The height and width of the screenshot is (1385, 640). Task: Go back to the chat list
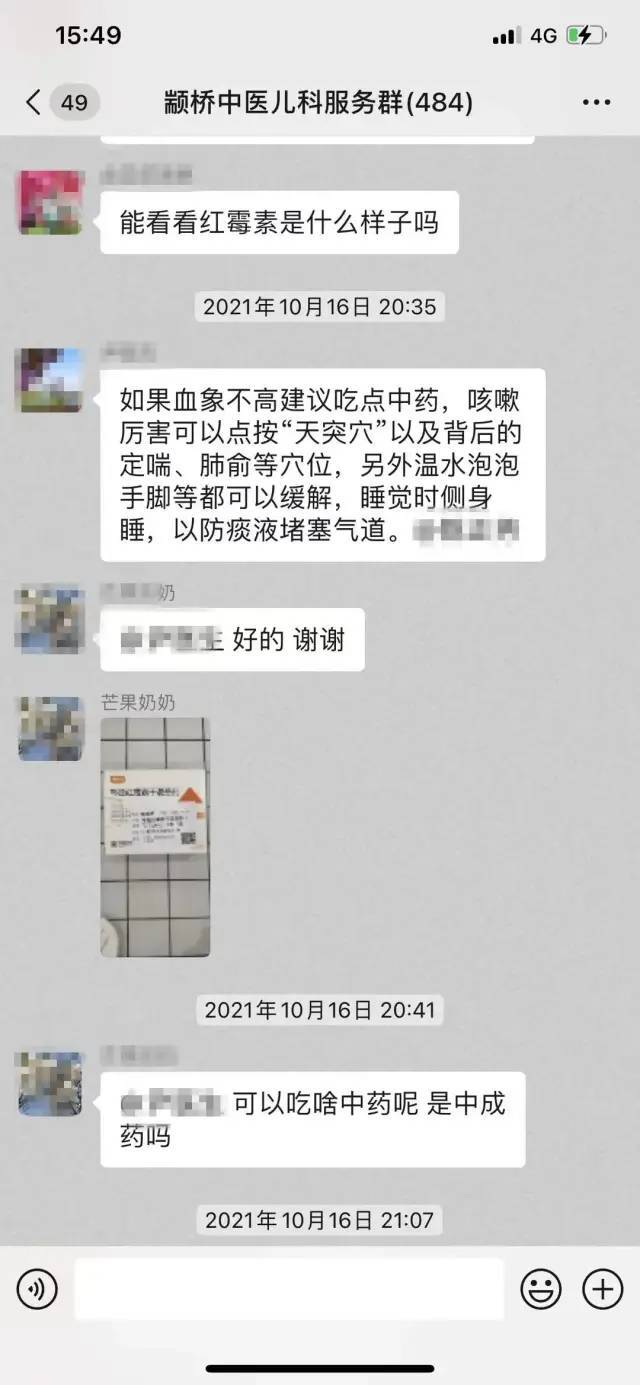34,102
